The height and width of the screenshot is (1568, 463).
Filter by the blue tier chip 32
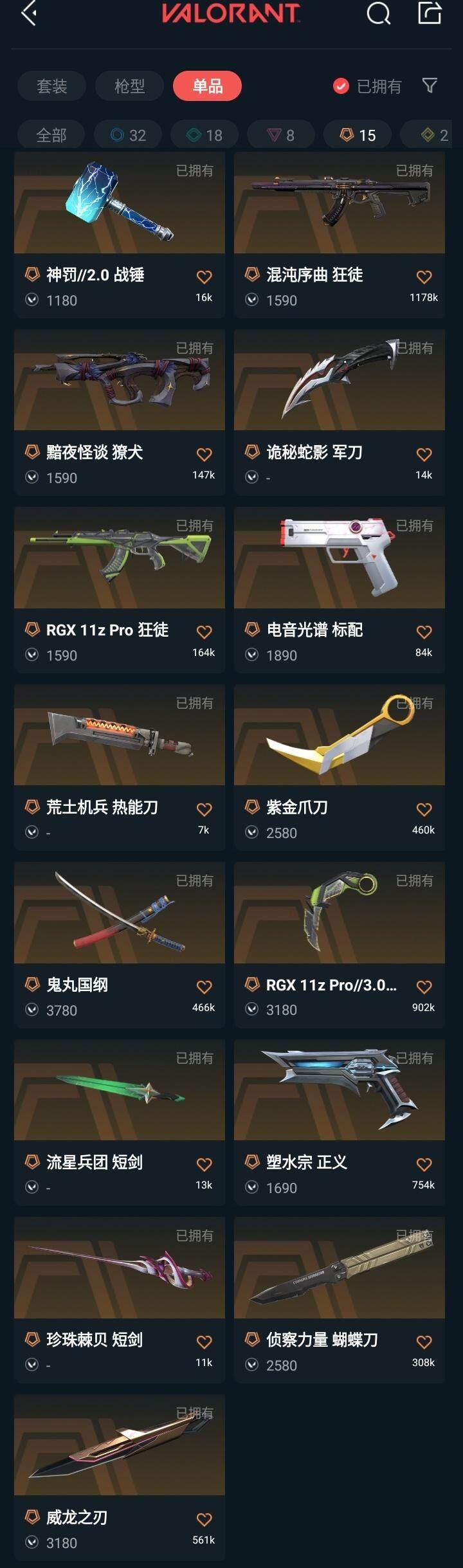(x=128, y=135)
